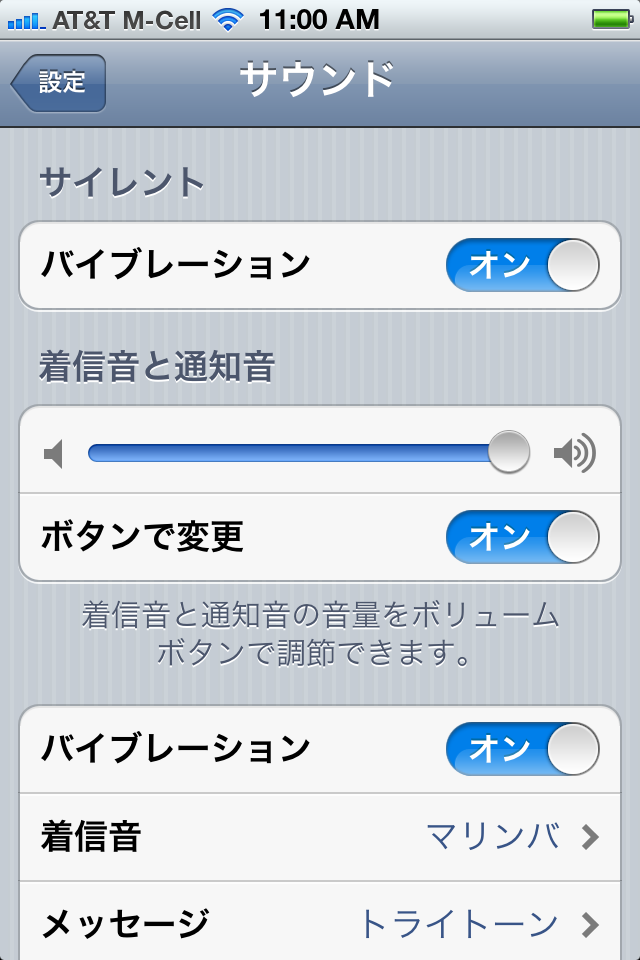Screen dimensions: 640x960
Task: Toggle バイブレーション above 着信音 row
Action: pos(522,749)
